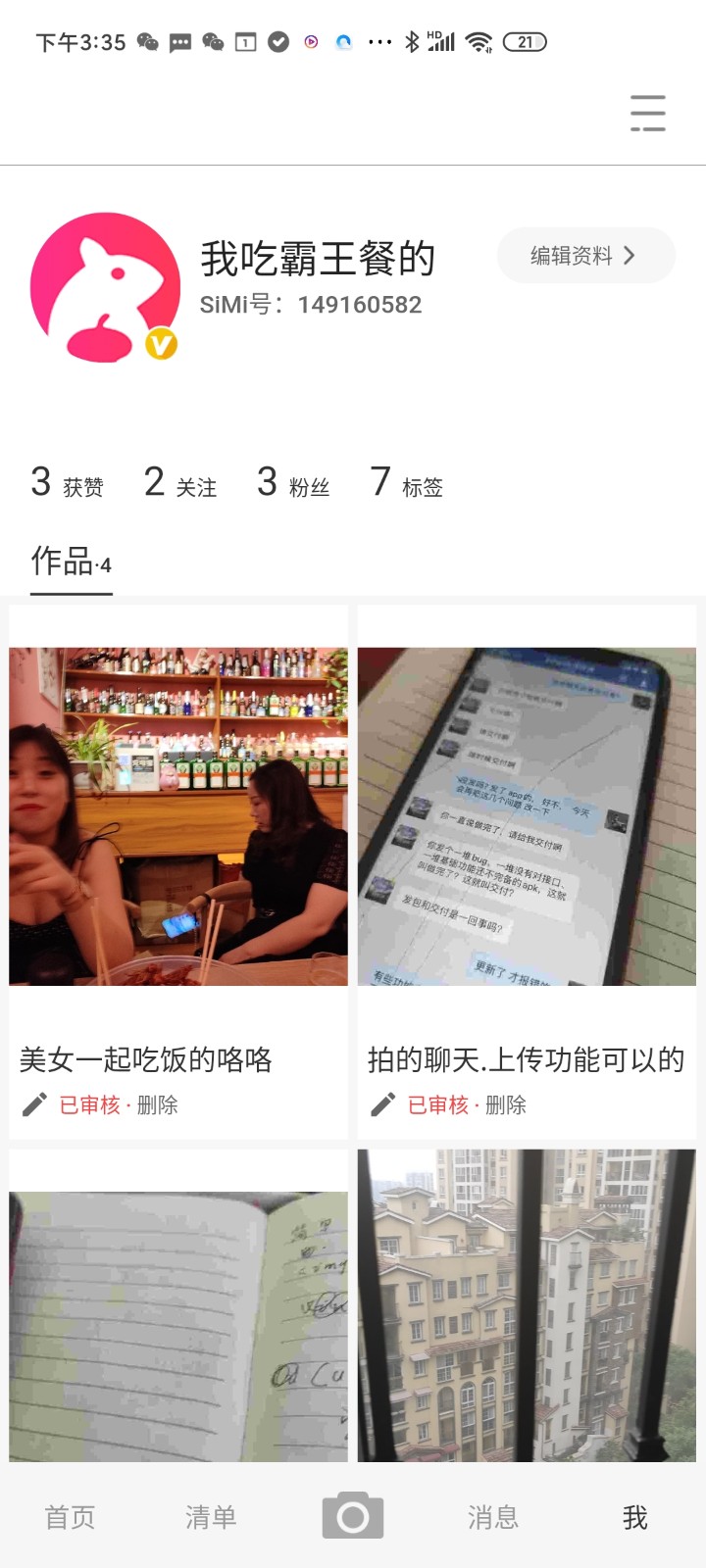Open the camera to post
Viewport: 706px width, 1568px height.
[x=353, y=1516]
